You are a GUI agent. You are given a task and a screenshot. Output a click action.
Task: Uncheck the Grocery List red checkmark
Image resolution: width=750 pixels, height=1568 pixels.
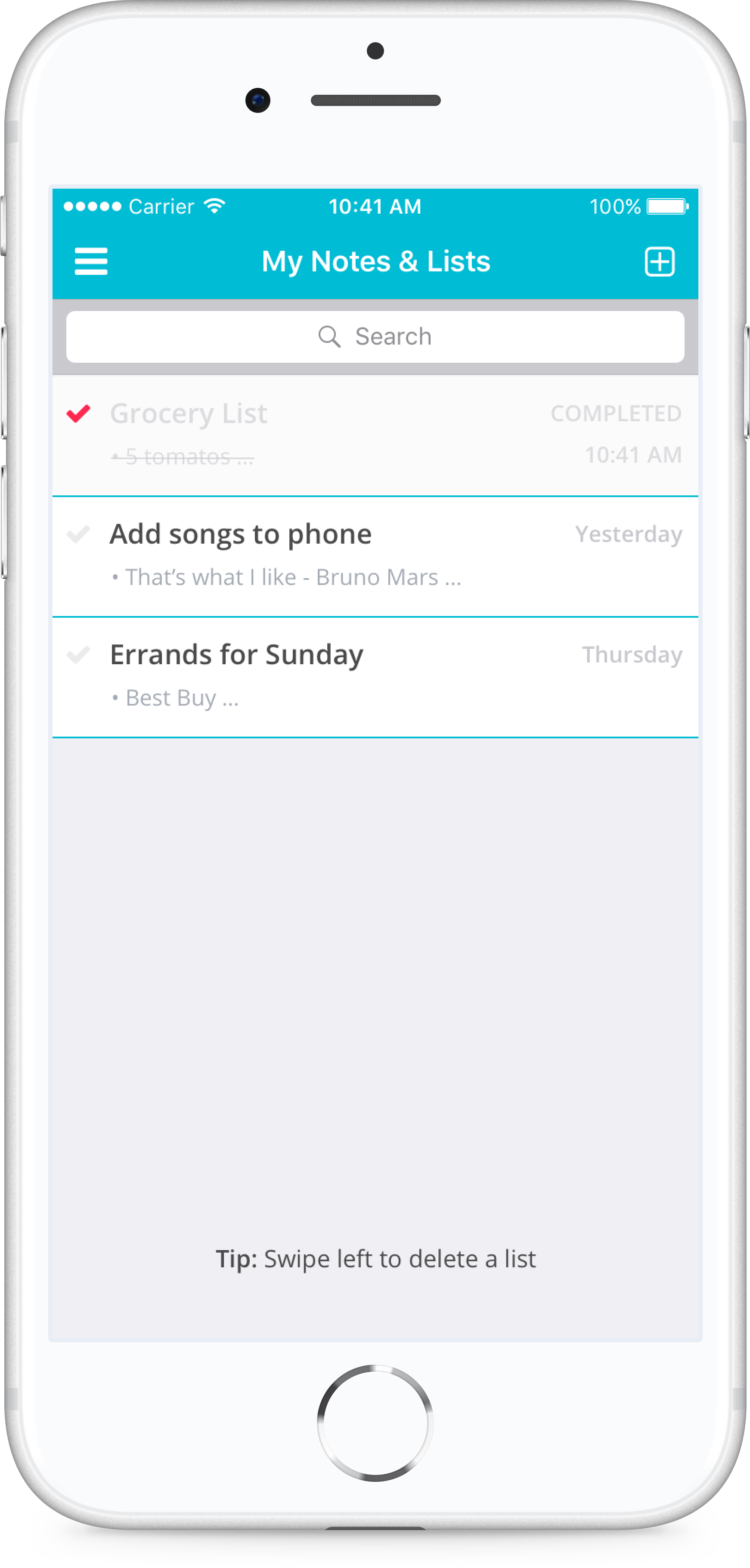(78, 413)
